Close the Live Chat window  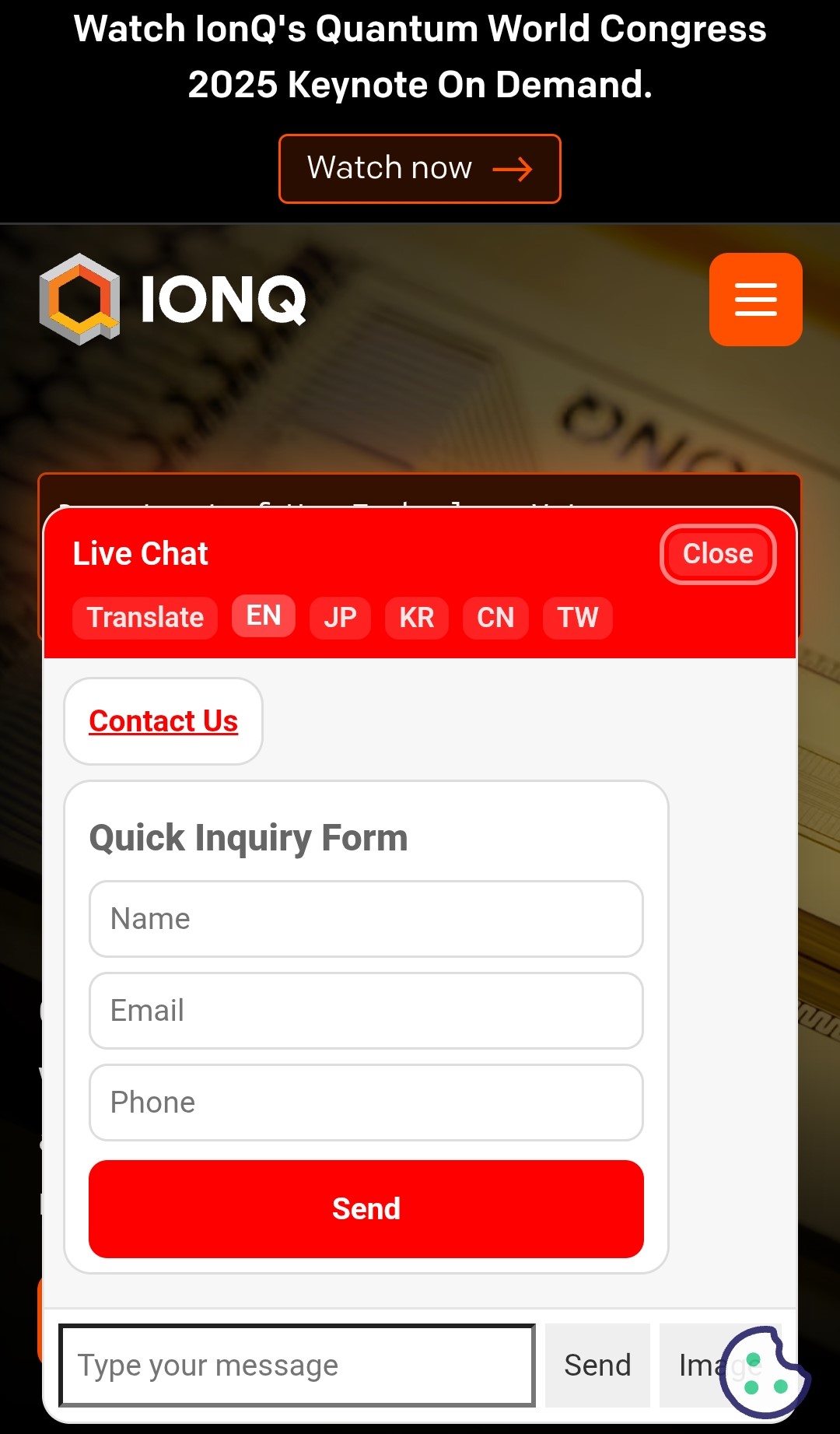(717, 554)
